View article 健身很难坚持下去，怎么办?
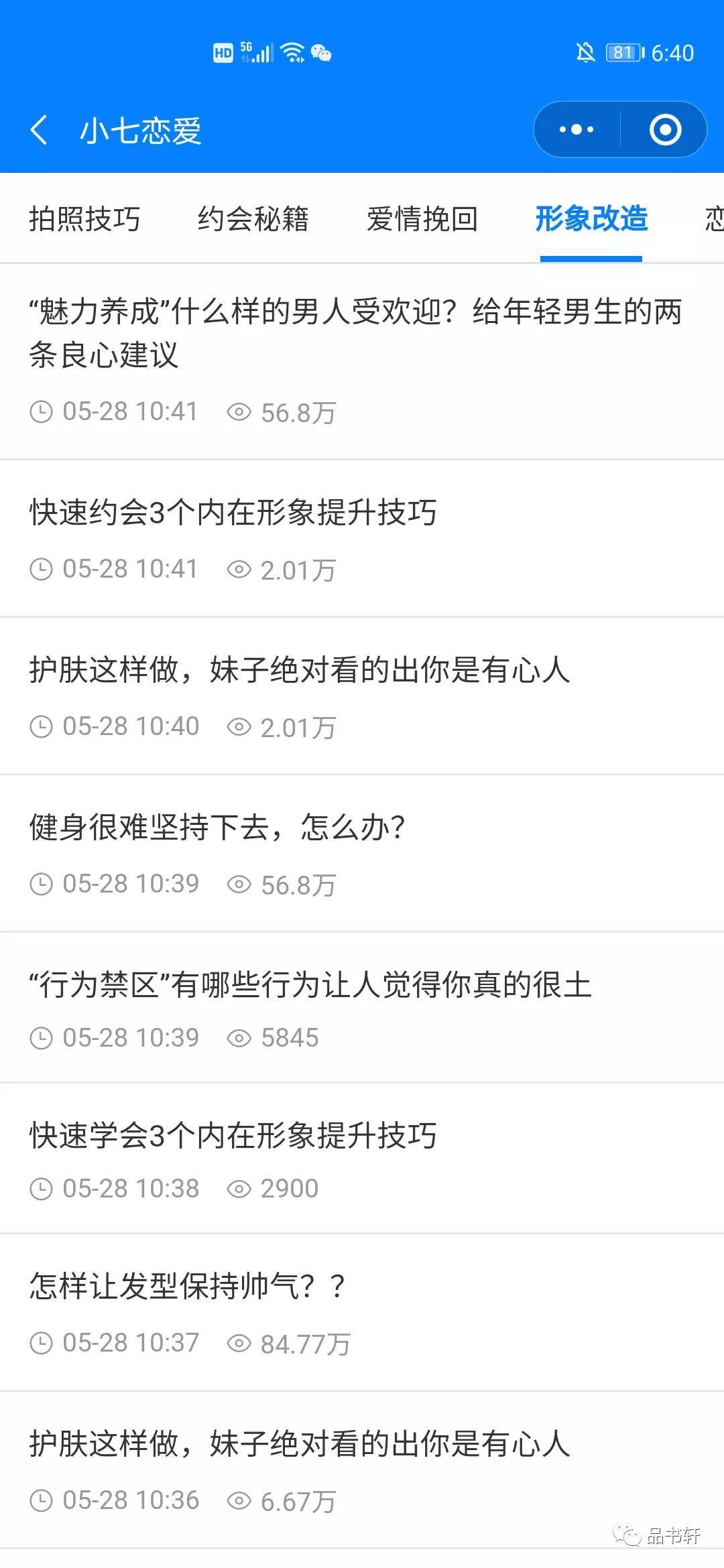The width and height of the screenshot is (724, 1568). (217, 828)
